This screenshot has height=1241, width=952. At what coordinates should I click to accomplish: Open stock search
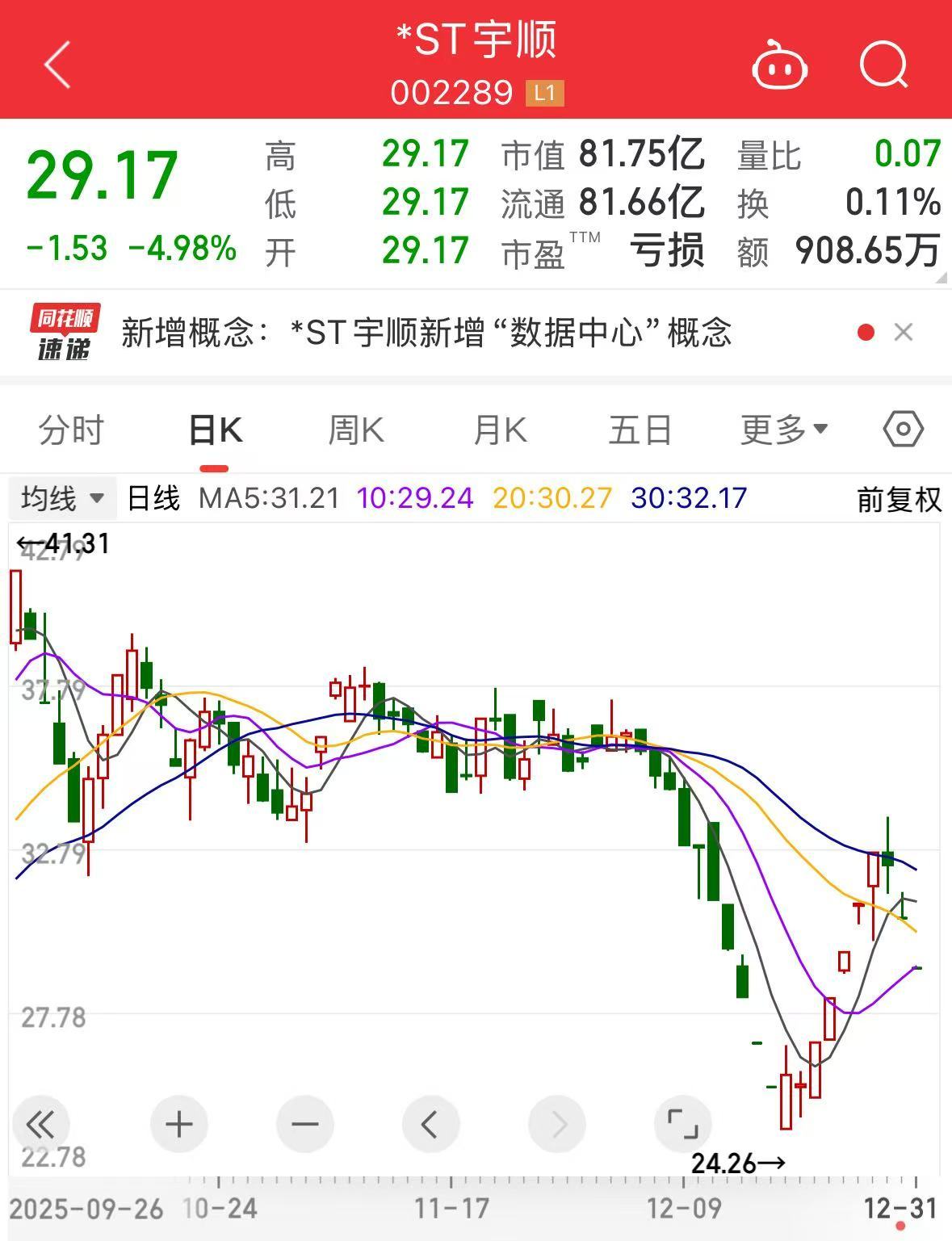[x=883, y=65]
